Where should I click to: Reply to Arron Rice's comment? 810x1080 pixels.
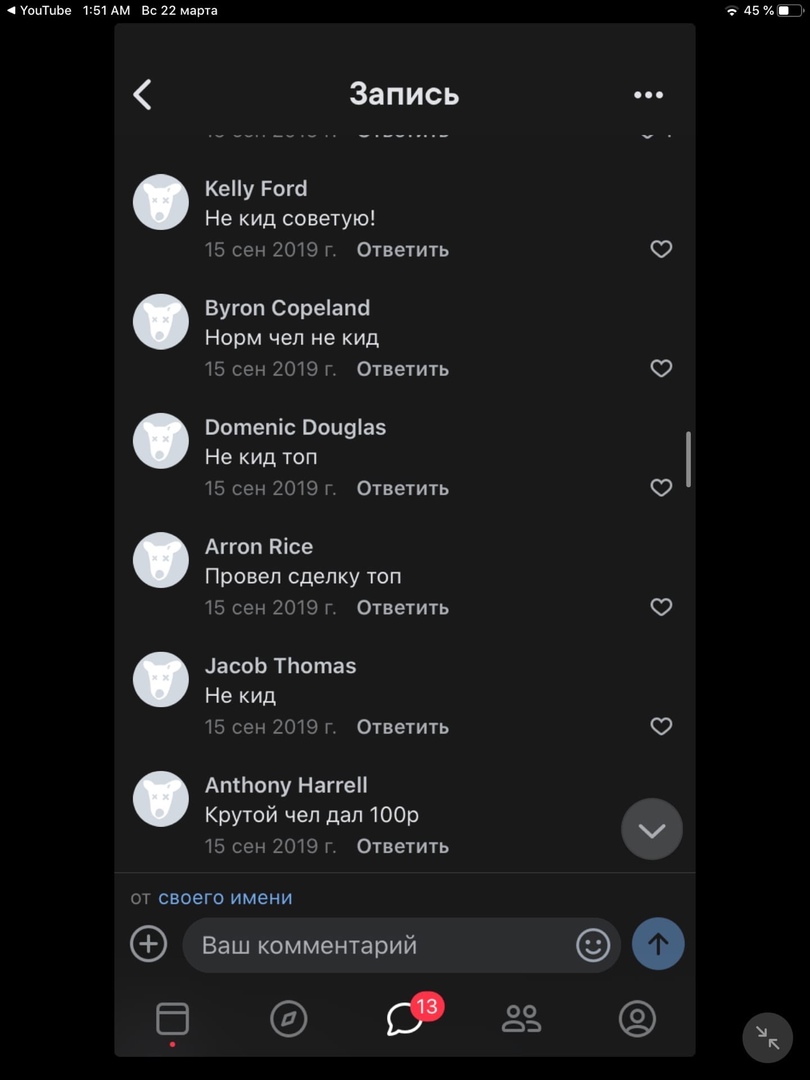coord(402,607)
